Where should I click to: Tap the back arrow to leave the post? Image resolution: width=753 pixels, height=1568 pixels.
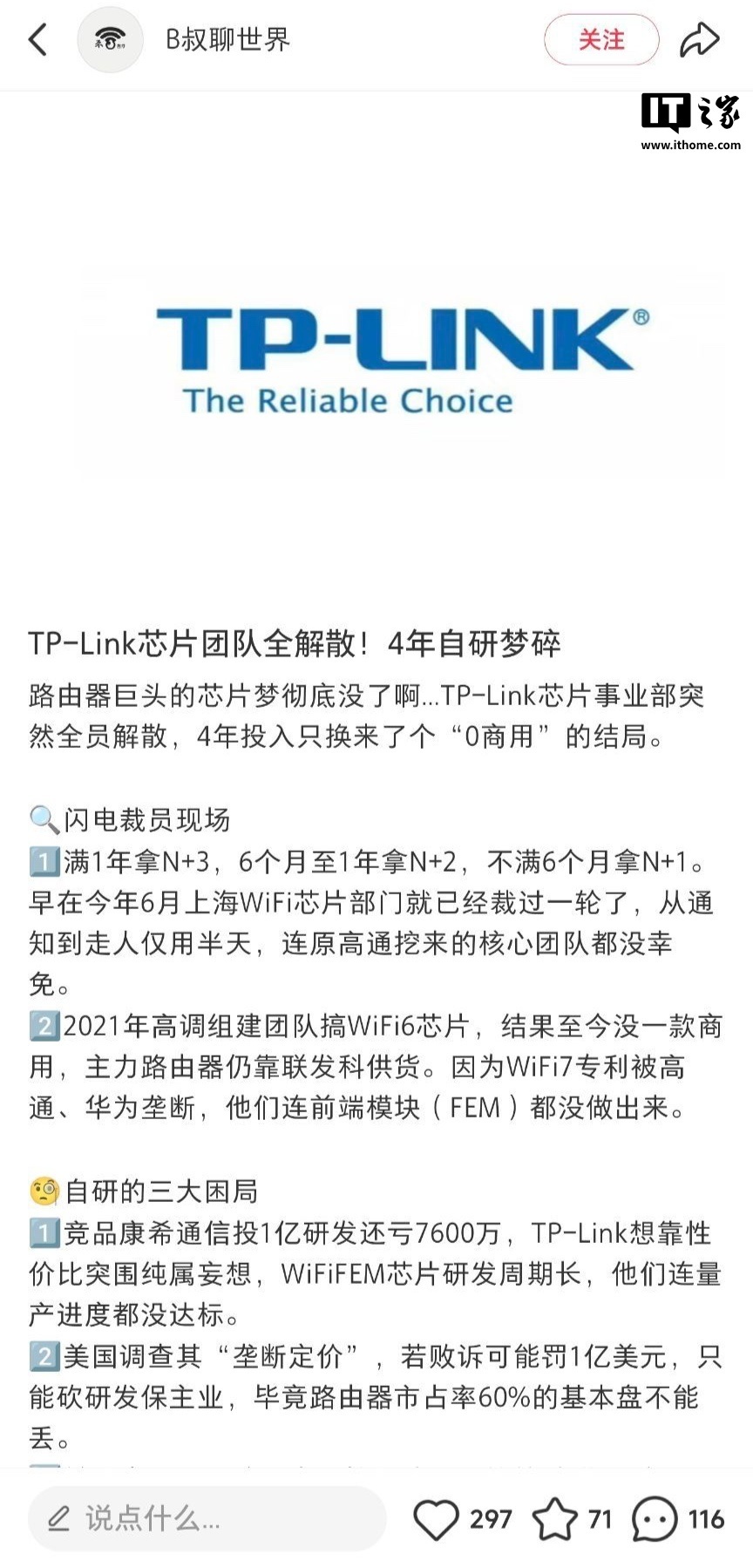tap(37, 39)
